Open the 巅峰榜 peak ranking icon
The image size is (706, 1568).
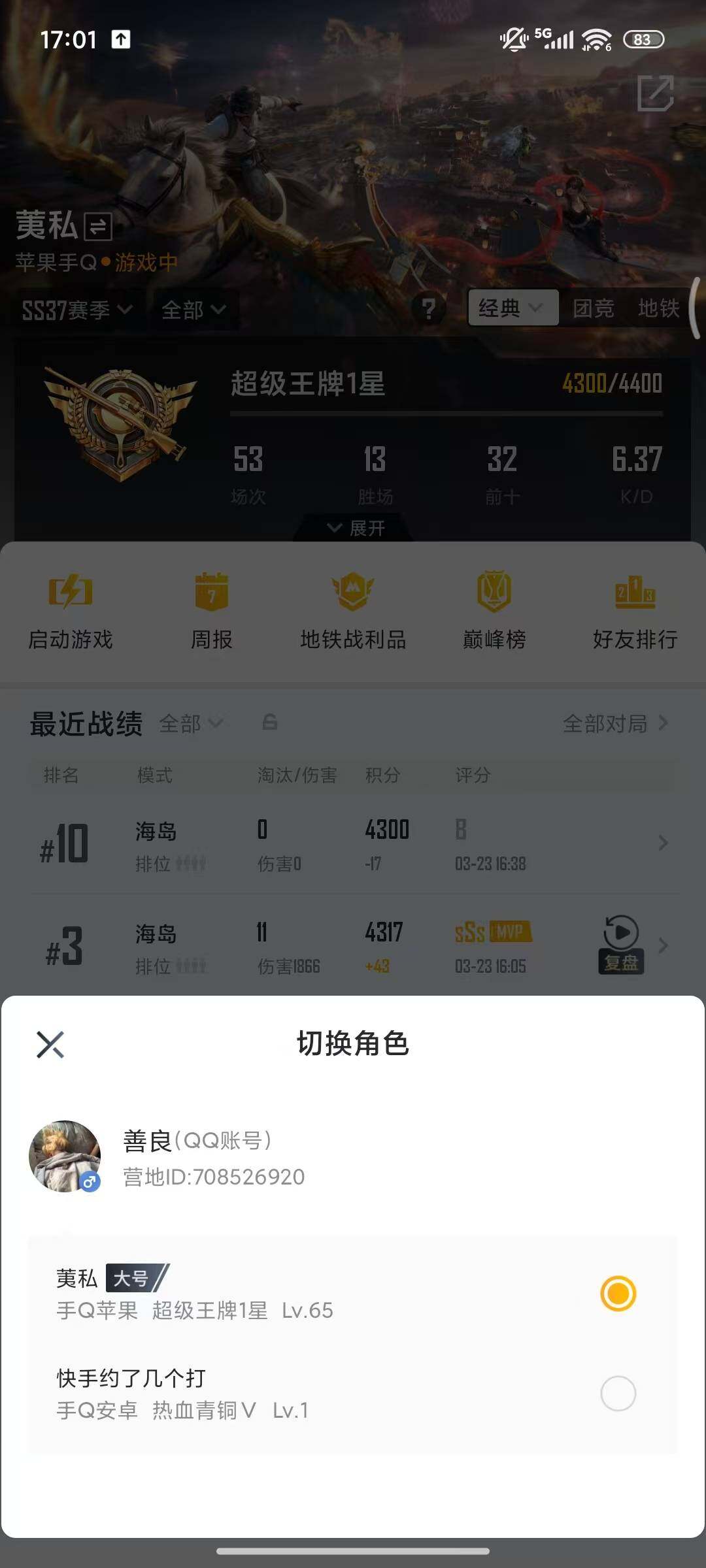(x=494, y=608)
